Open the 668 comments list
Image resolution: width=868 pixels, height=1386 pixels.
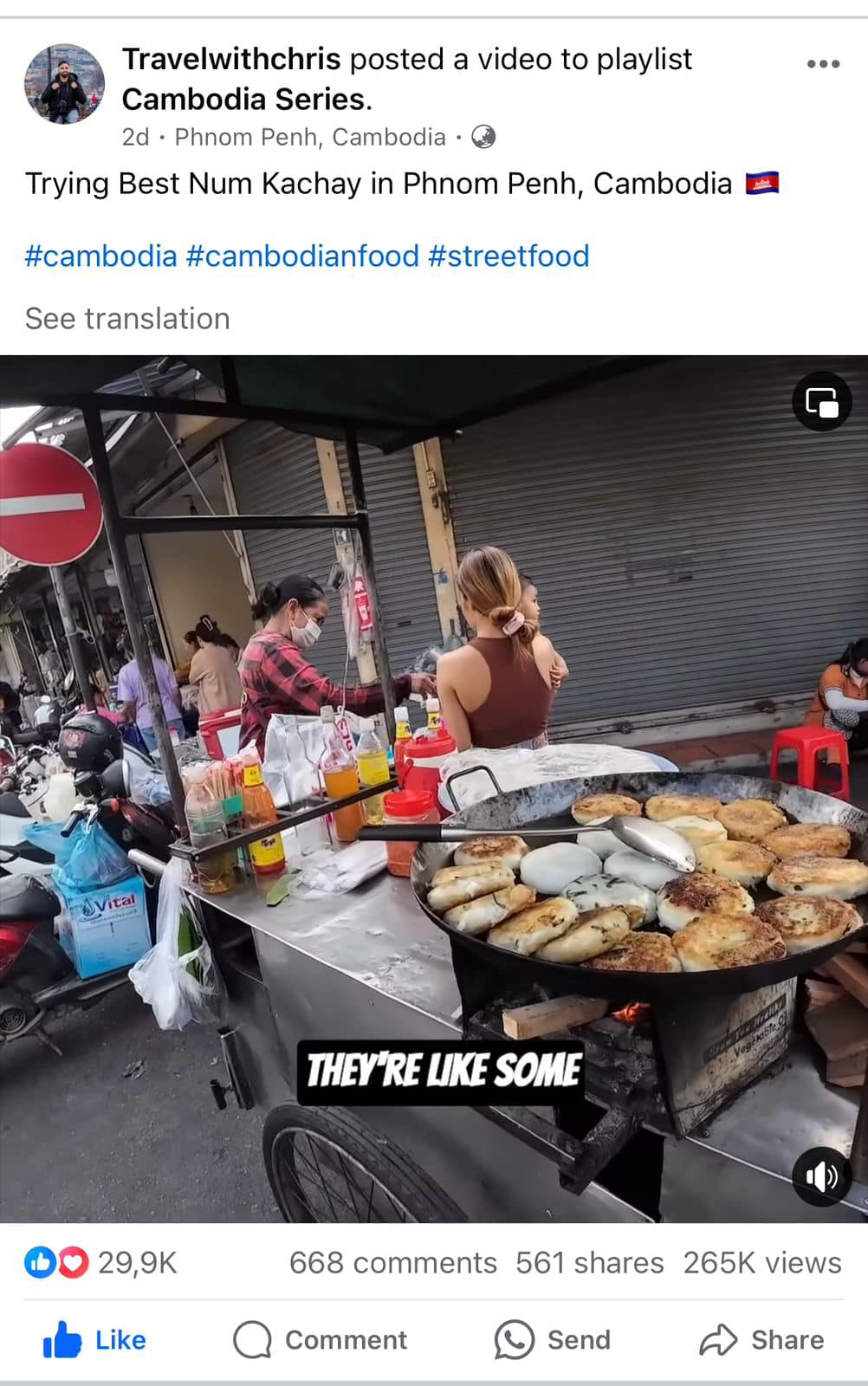[x=392, y=1263]
